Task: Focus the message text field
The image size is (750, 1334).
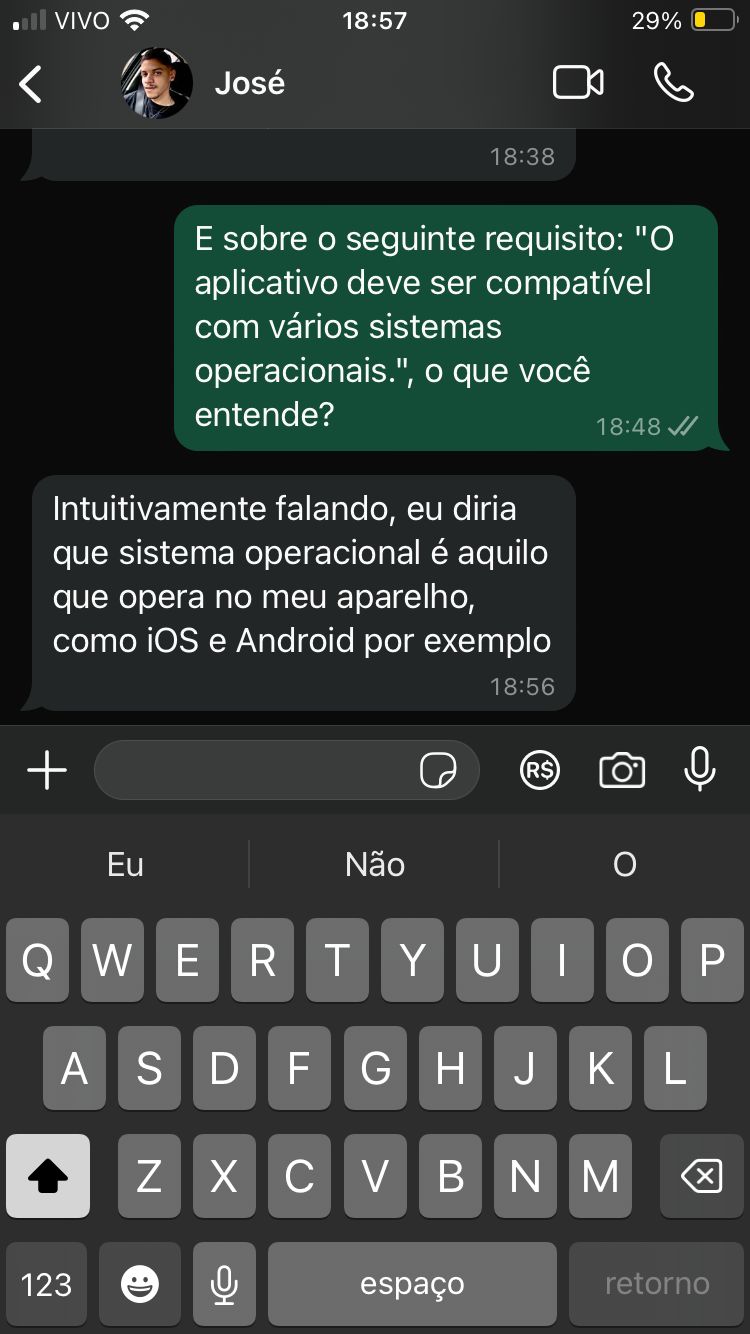Action: click(x=255, y=770)
